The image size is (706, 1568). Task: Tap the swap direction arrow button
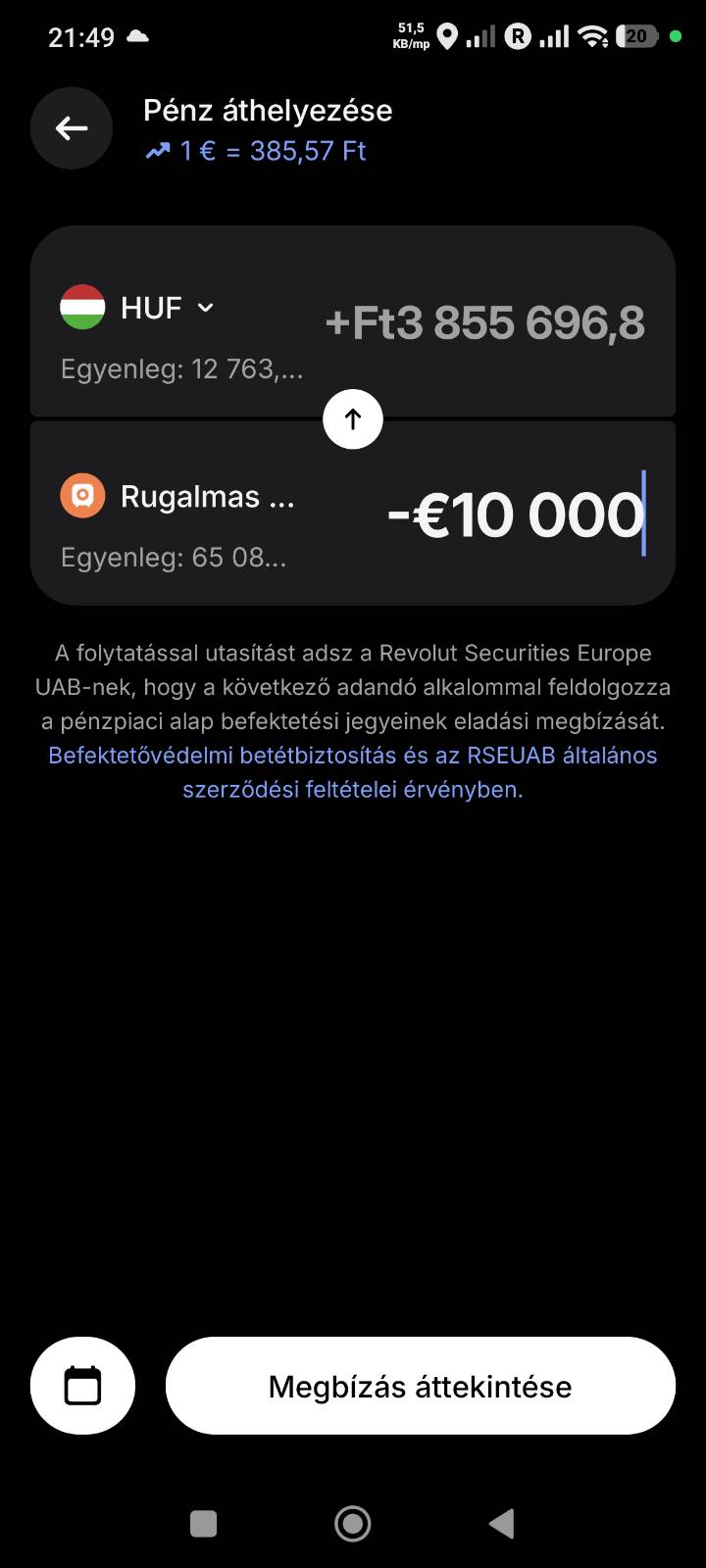click(353, 419)
